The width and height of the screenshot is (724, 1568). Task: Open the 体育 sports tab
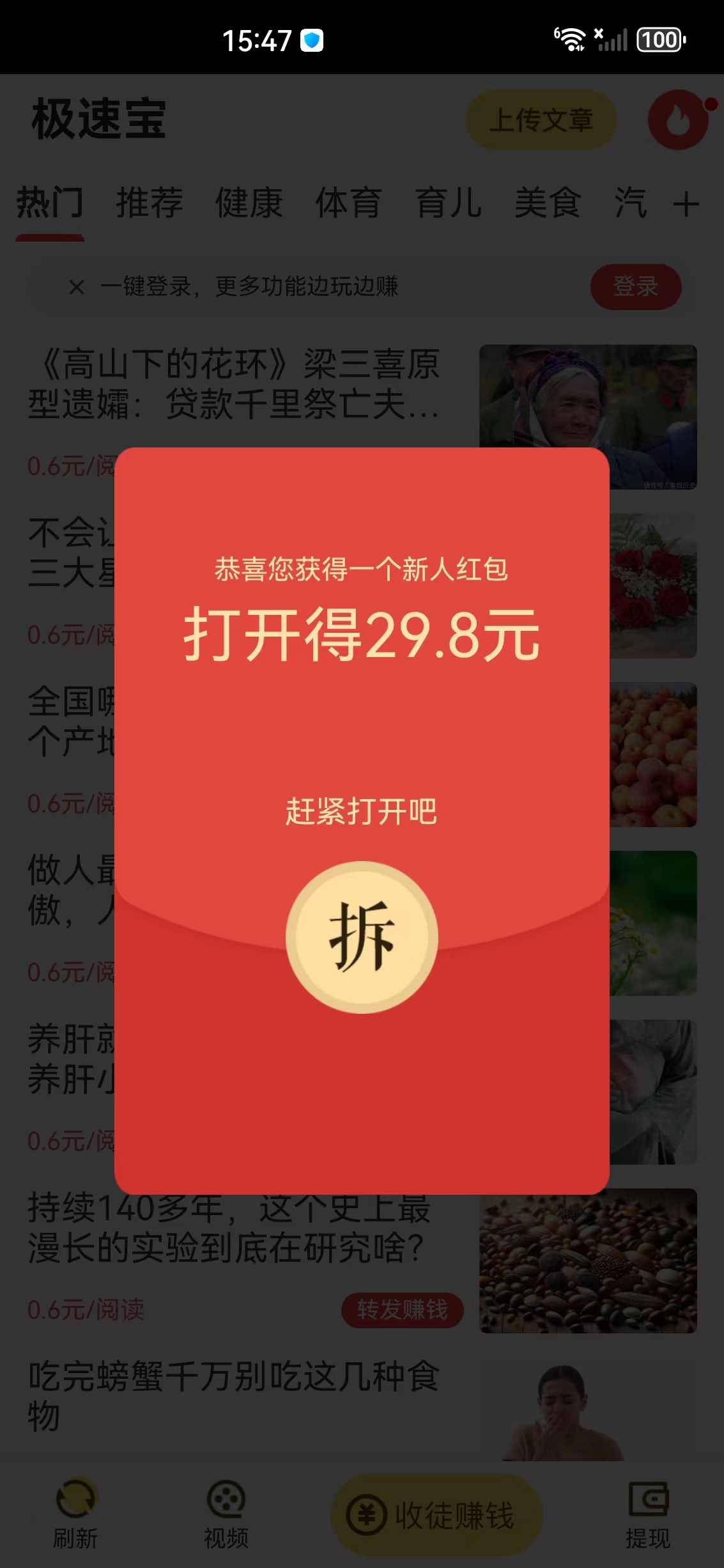tap(348, 202)
